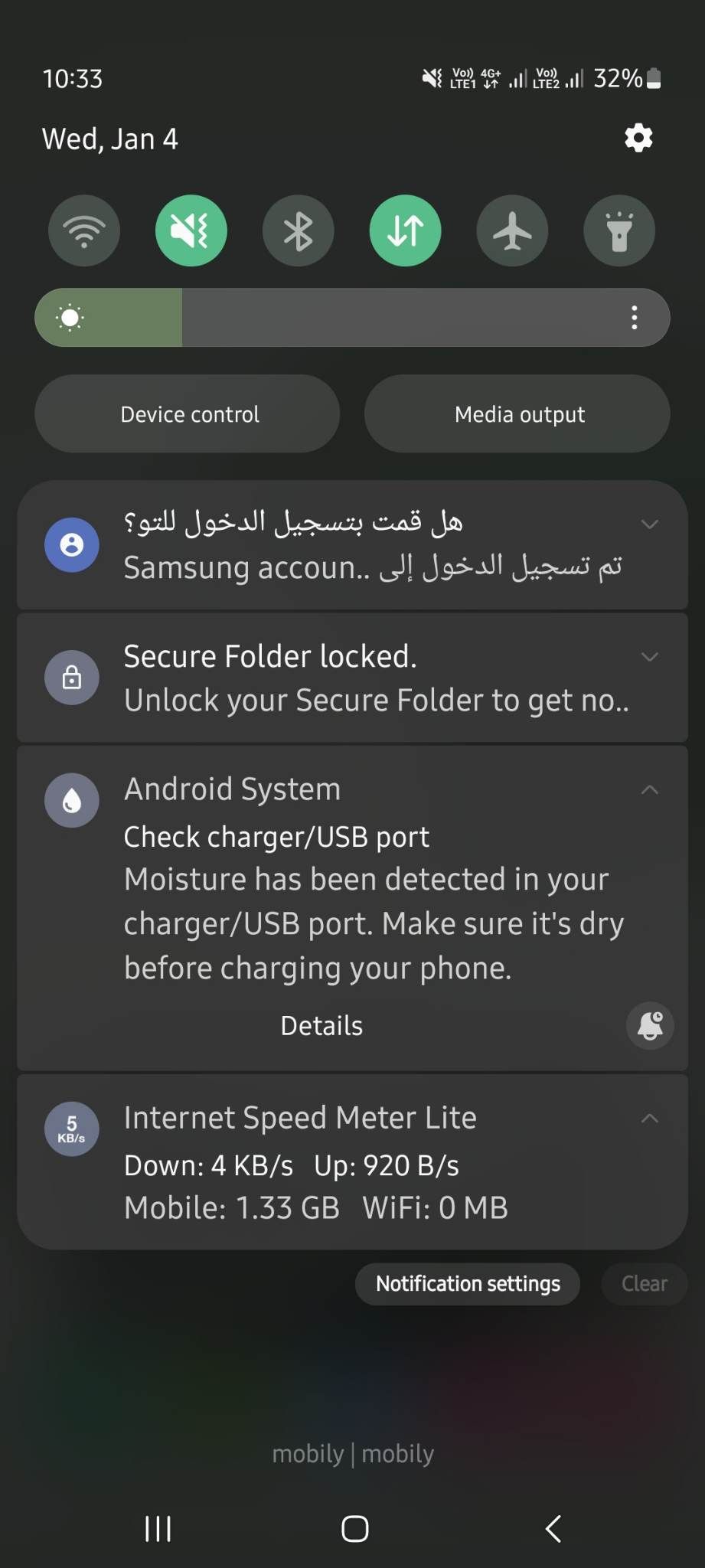
Task: Open Notification settings
Action: pyautogui.click(x=467, y=1284)
